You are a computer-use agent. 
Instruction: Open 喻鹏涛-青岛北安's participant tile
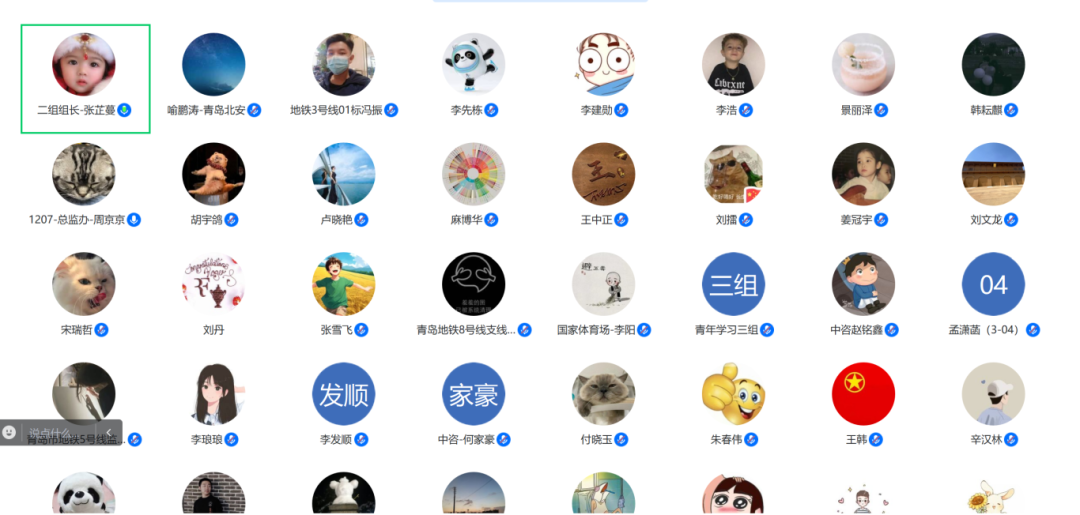point(213,66)
